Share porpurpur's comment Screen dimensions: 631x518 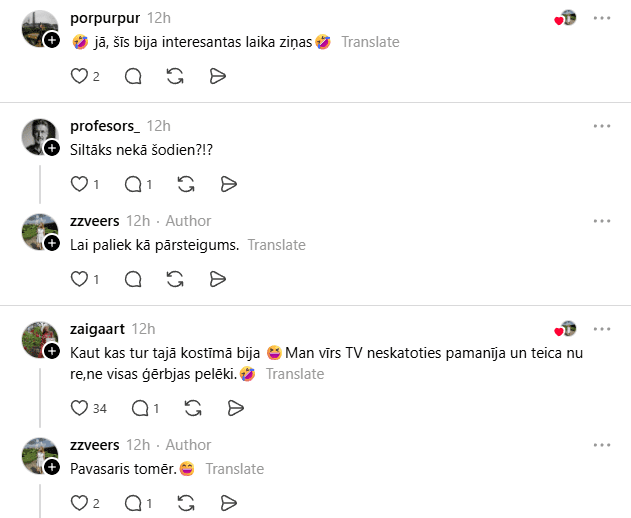(x=217, y=76)
